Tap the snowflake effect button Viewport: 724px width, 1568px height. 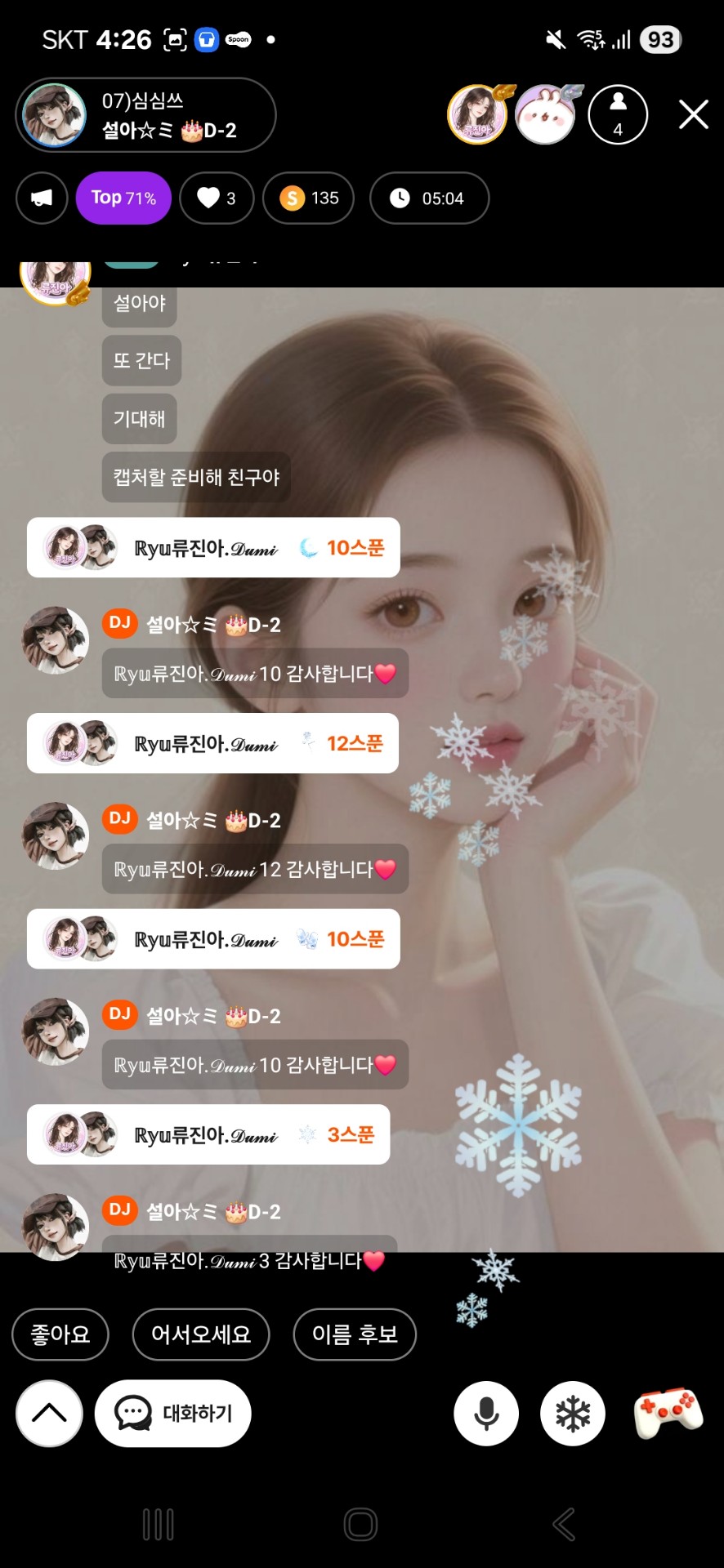pos(573,1413)
